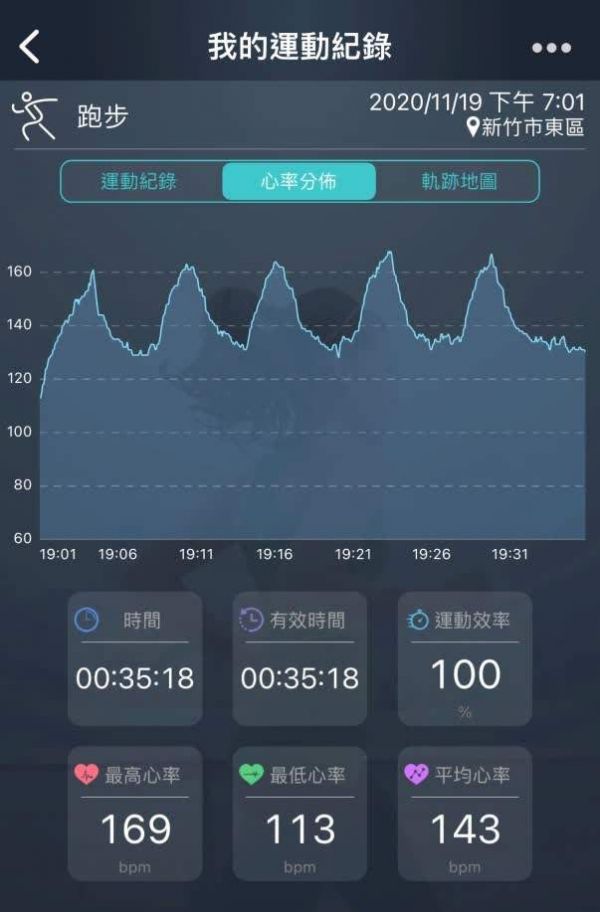Image resolution: width=600 pixels, height=912 pixels.
Task: Go back using the back arrow
Action: [x=30, y=46]
